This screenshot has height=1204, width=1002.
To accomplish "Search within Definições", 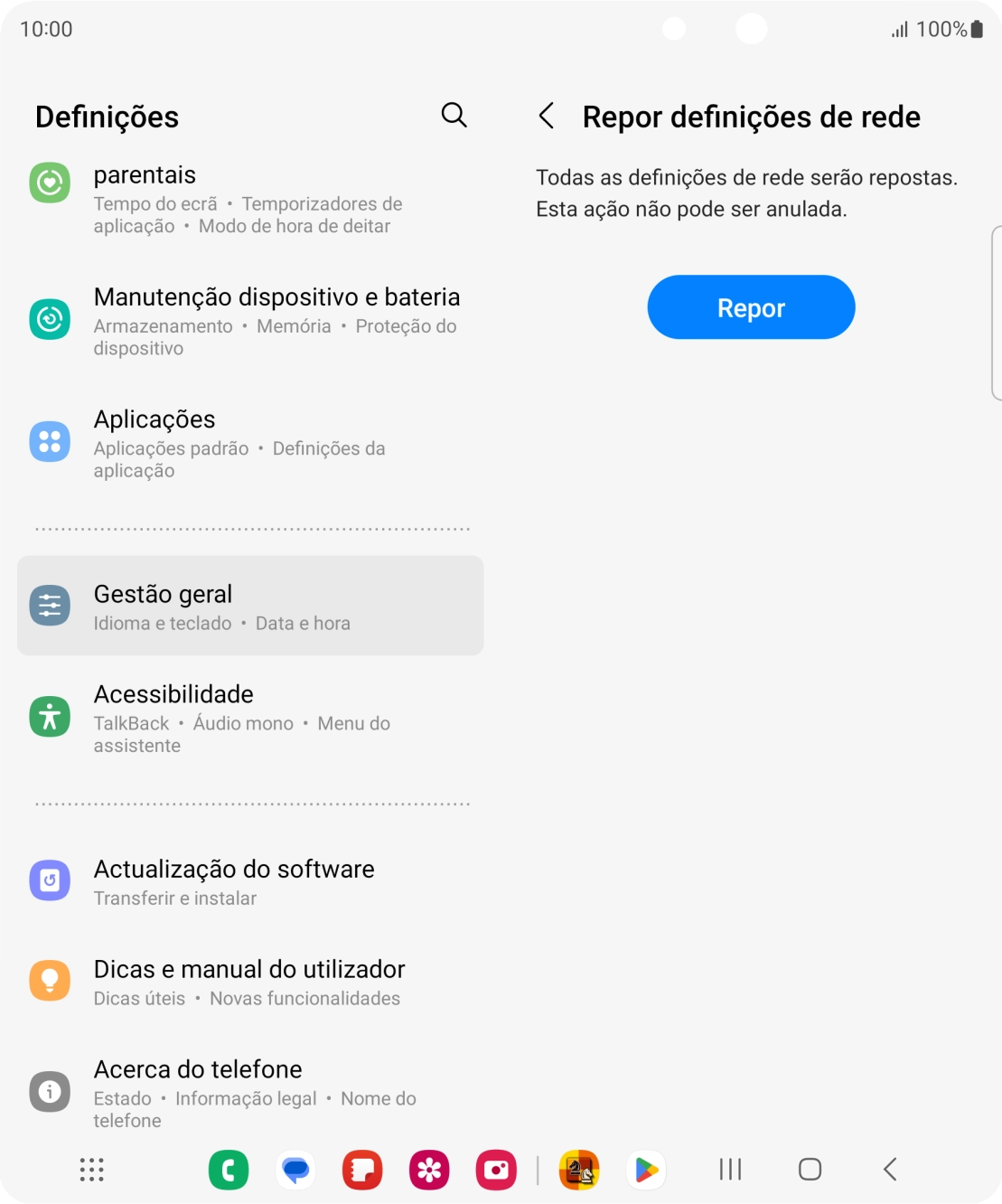I will tap(454, 116).
